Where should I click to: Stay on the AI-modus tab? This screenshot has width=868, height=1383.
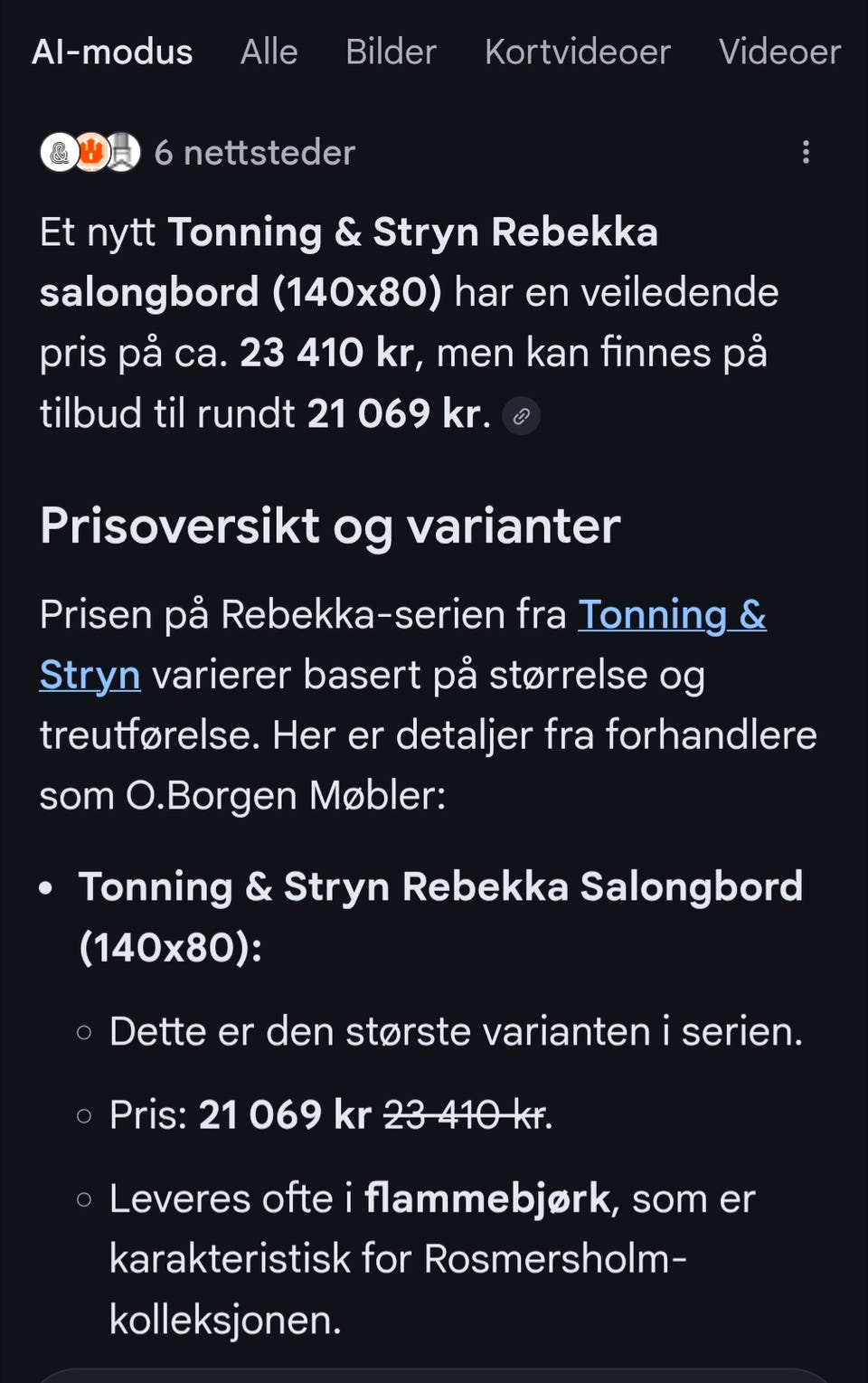coord(112,52)
